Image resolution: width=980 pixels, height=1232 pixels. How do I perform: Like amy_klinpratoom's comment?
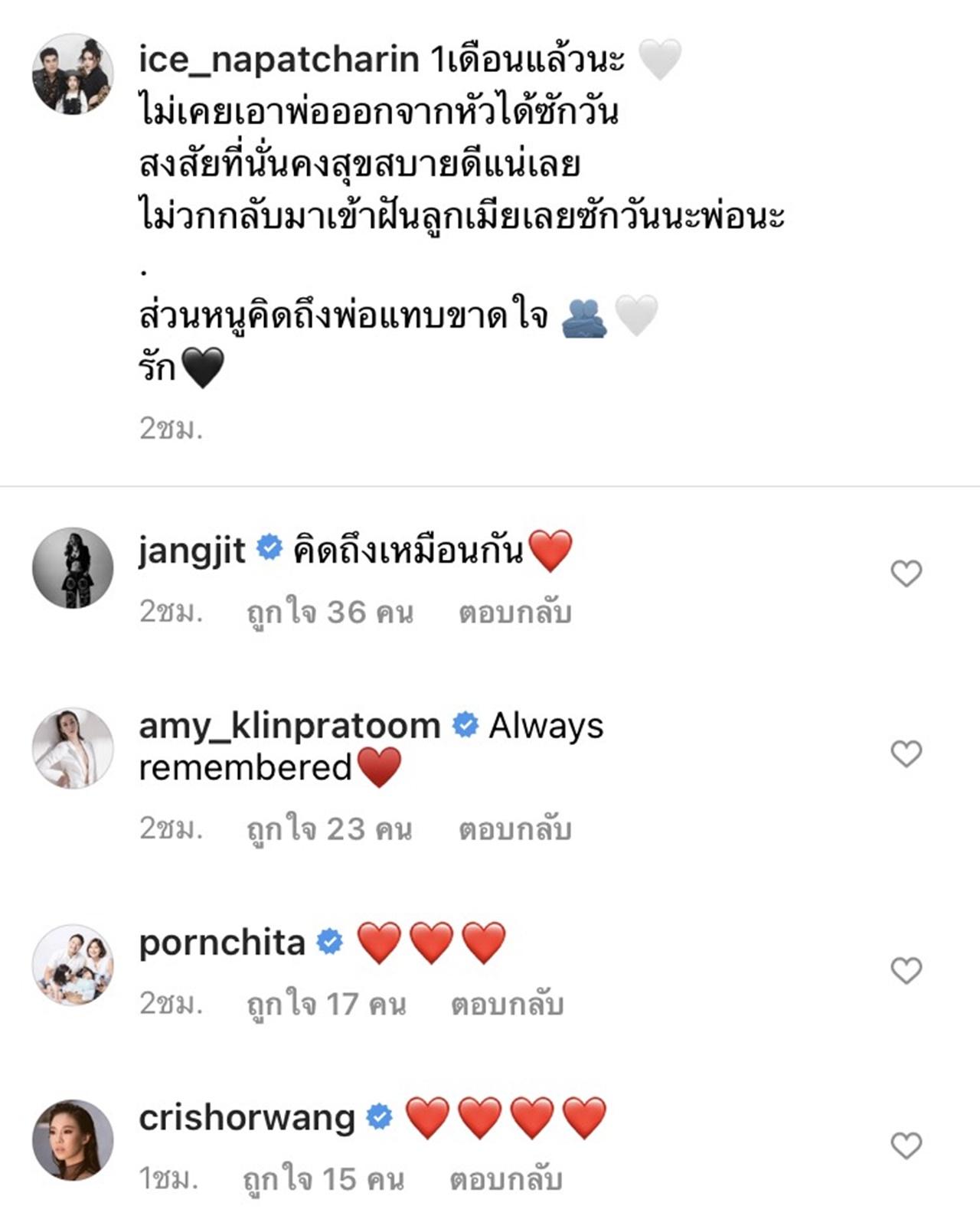tap(906, 754)
